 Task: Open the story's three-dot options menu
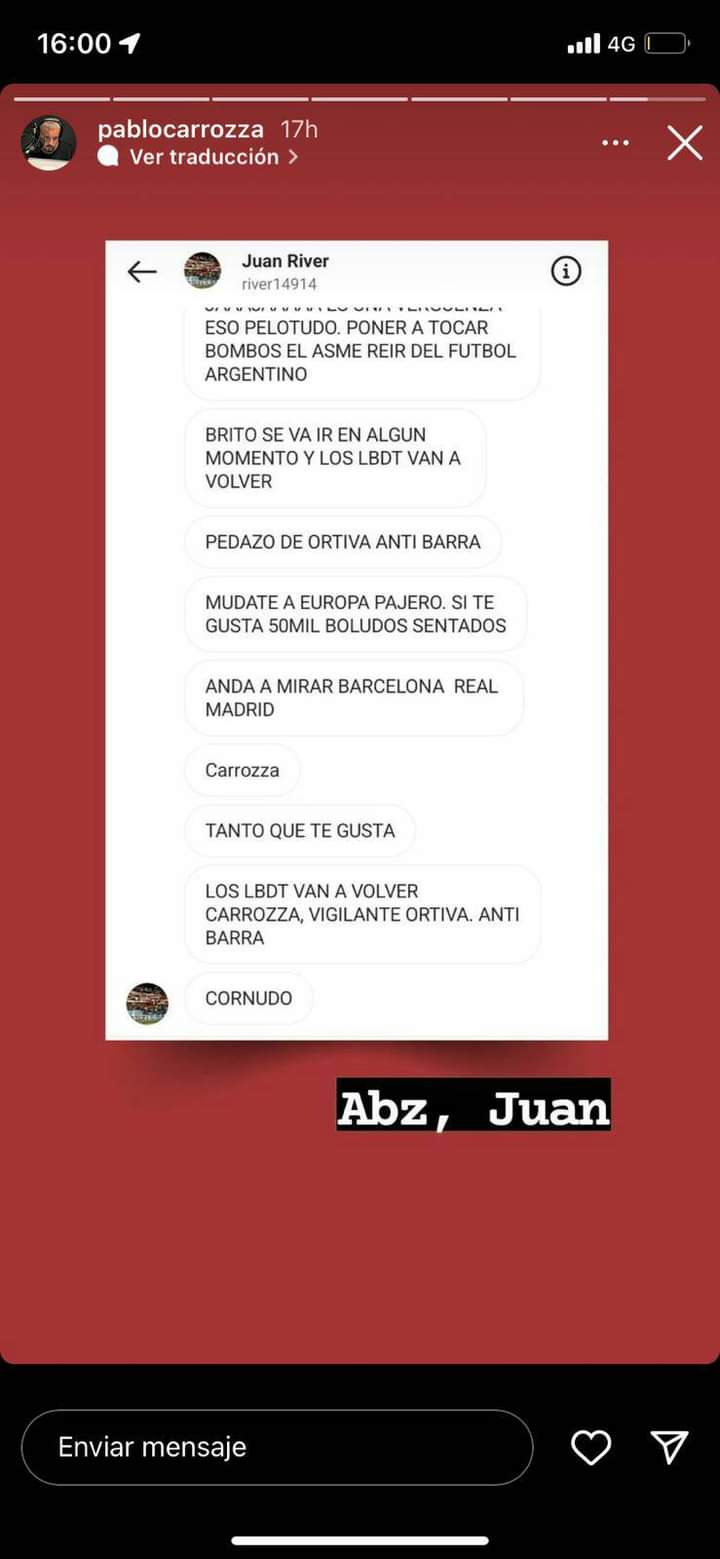tap(615, 143)
